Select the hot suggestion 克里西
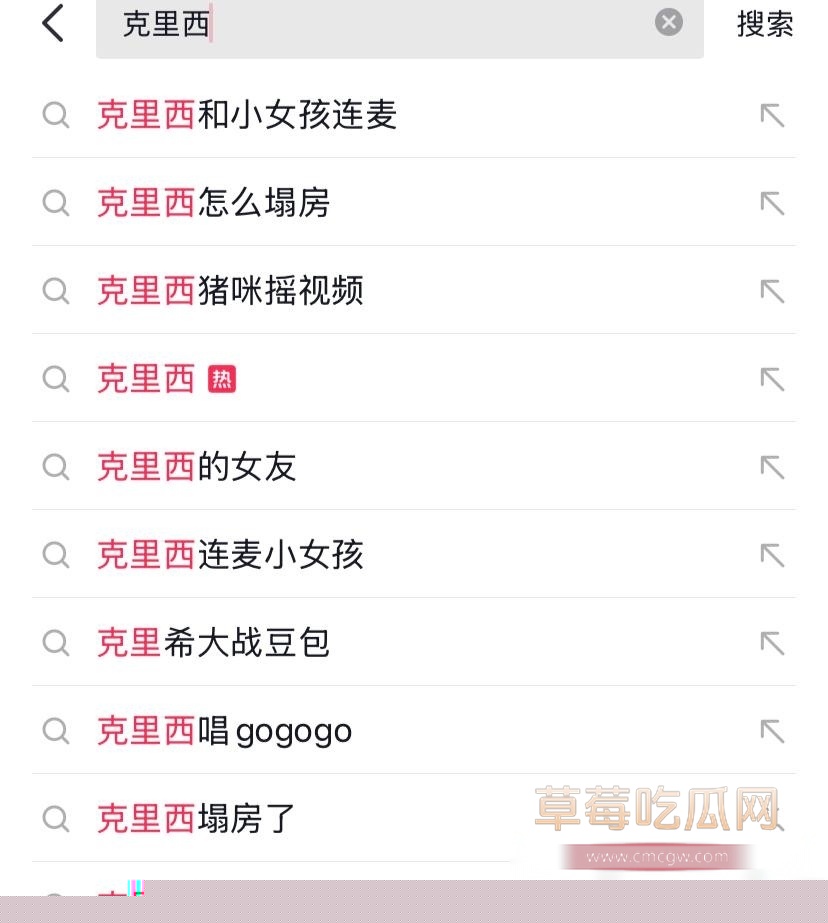This screenshot has height=923, width=828. tap(146, 379)
